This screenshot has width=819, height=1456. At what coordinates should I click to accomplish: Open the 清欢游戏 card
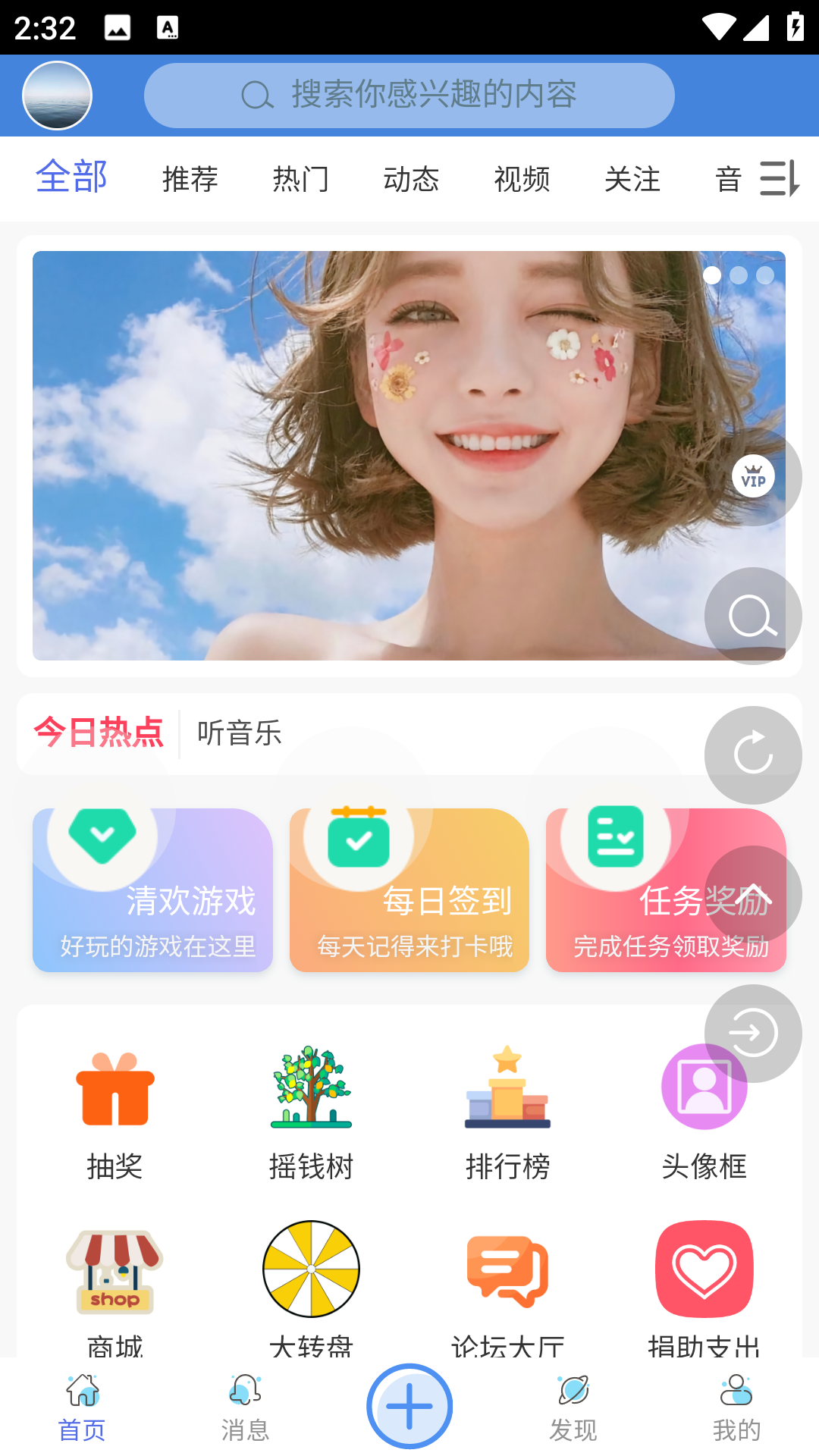click(x=152, y=890)
